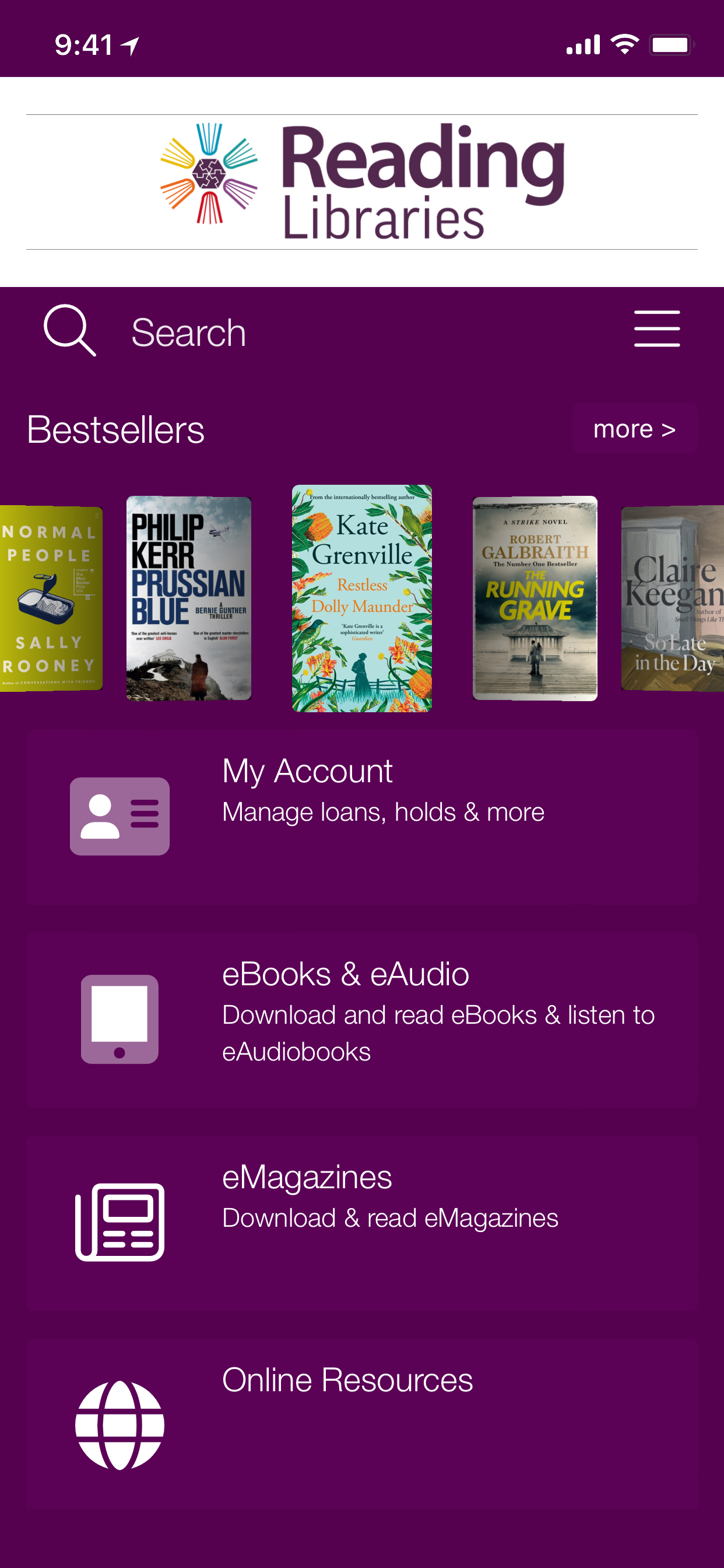The height and width of the screenshot is (1568, 724).
Task: View The Running Grave by Robert Galbraith
Action: (x=535, y=598)
